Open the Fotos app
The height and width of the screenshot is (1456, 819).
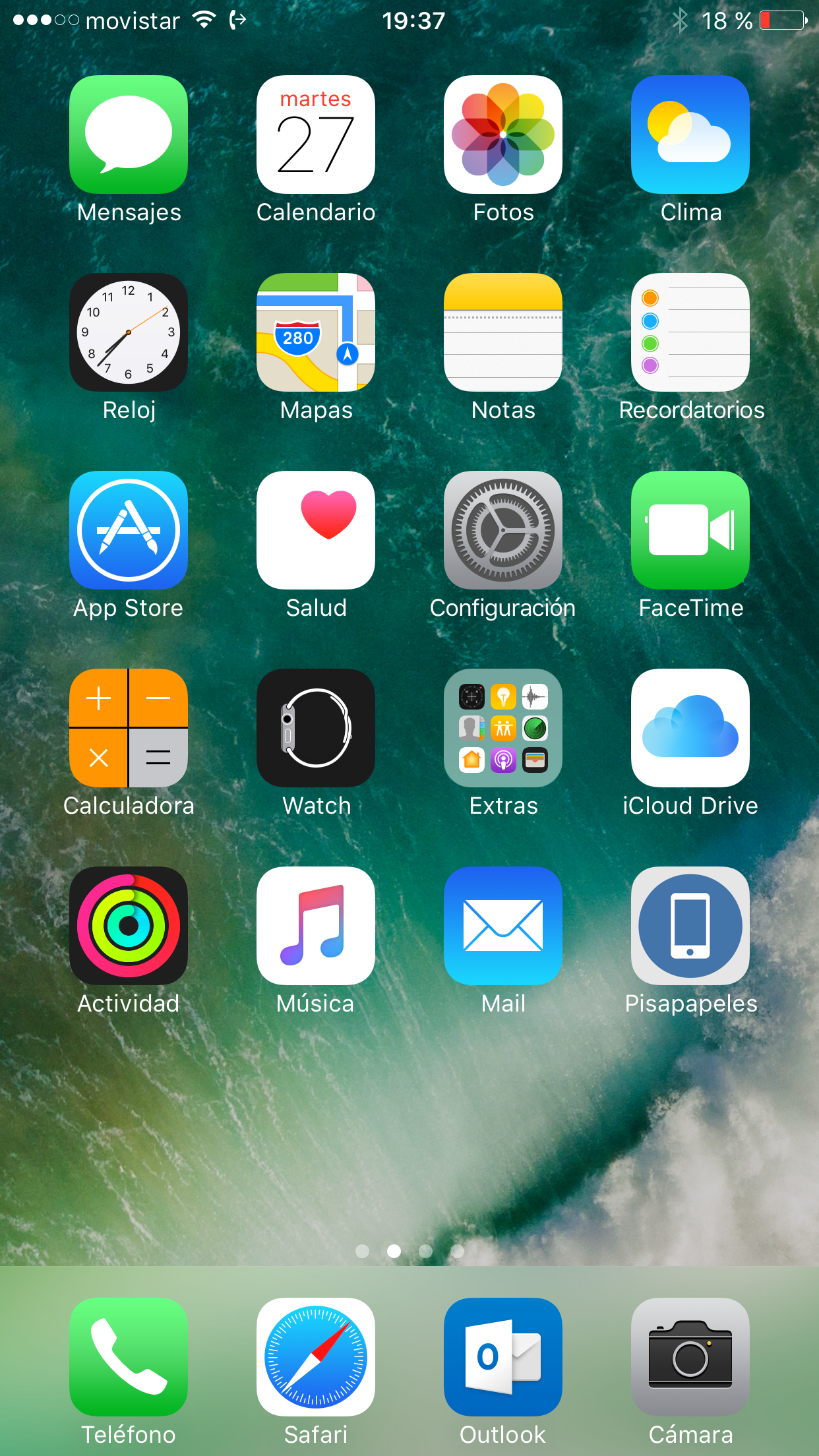click(x=503, y=135)
